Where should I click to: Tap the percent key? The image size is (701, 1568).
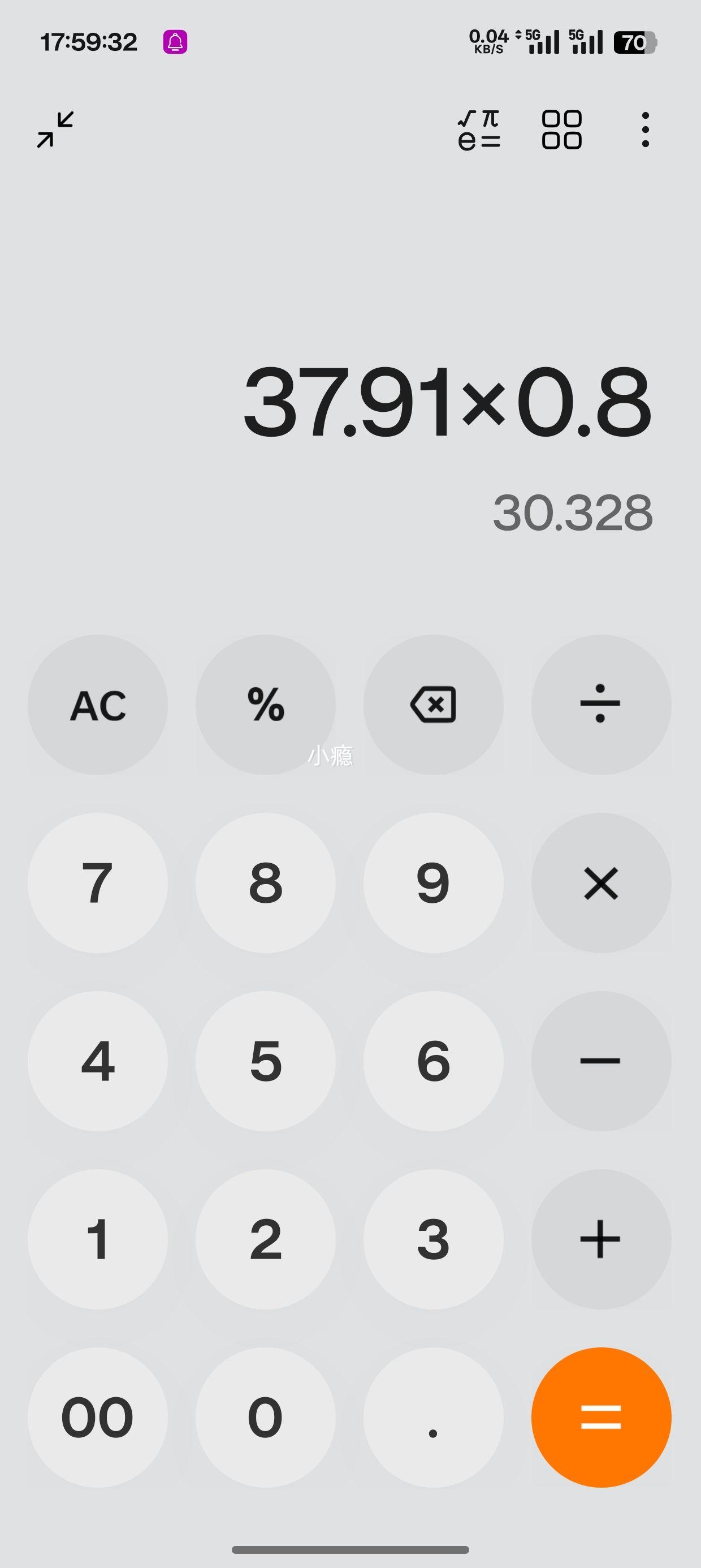(x=265, y=705)
